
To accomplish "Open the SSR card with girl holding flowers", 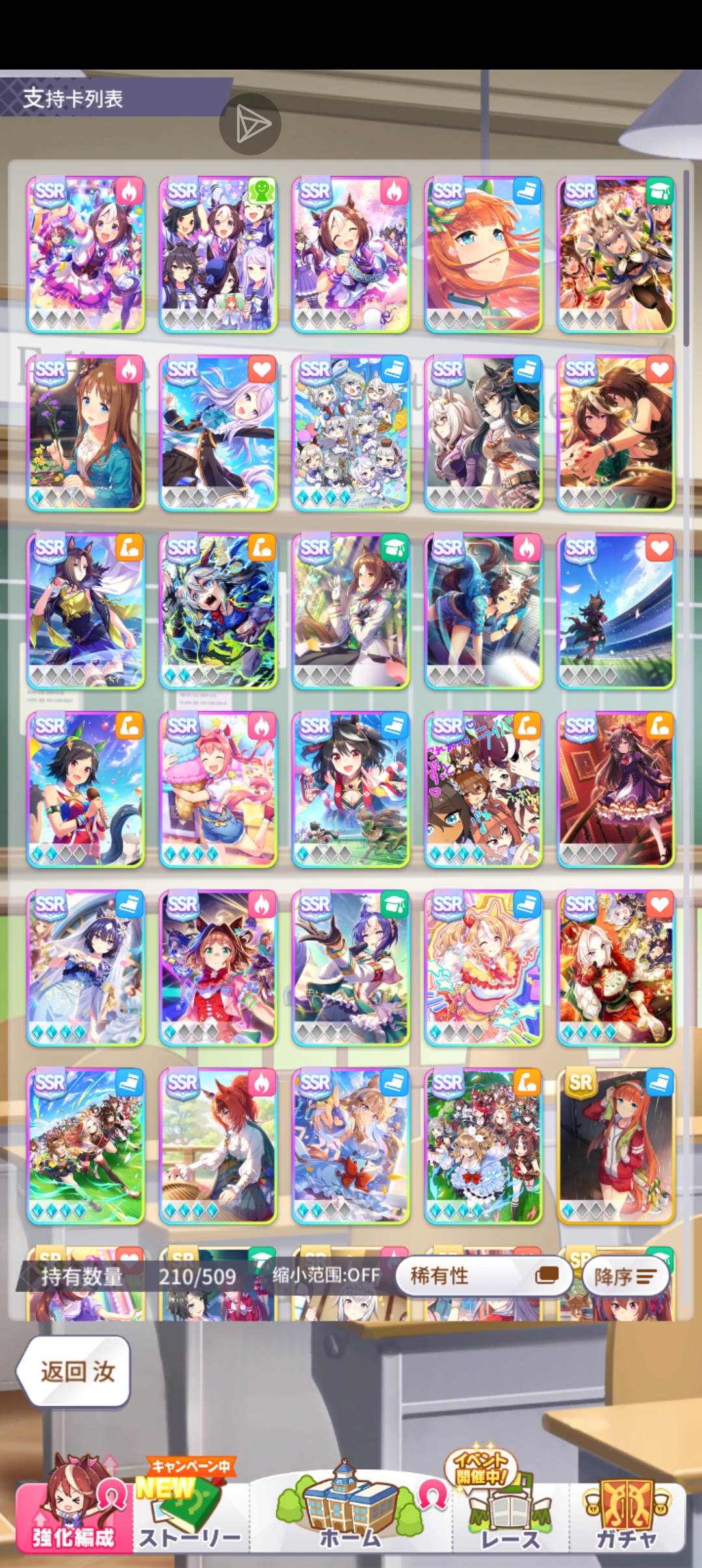I will click(85, 433).
